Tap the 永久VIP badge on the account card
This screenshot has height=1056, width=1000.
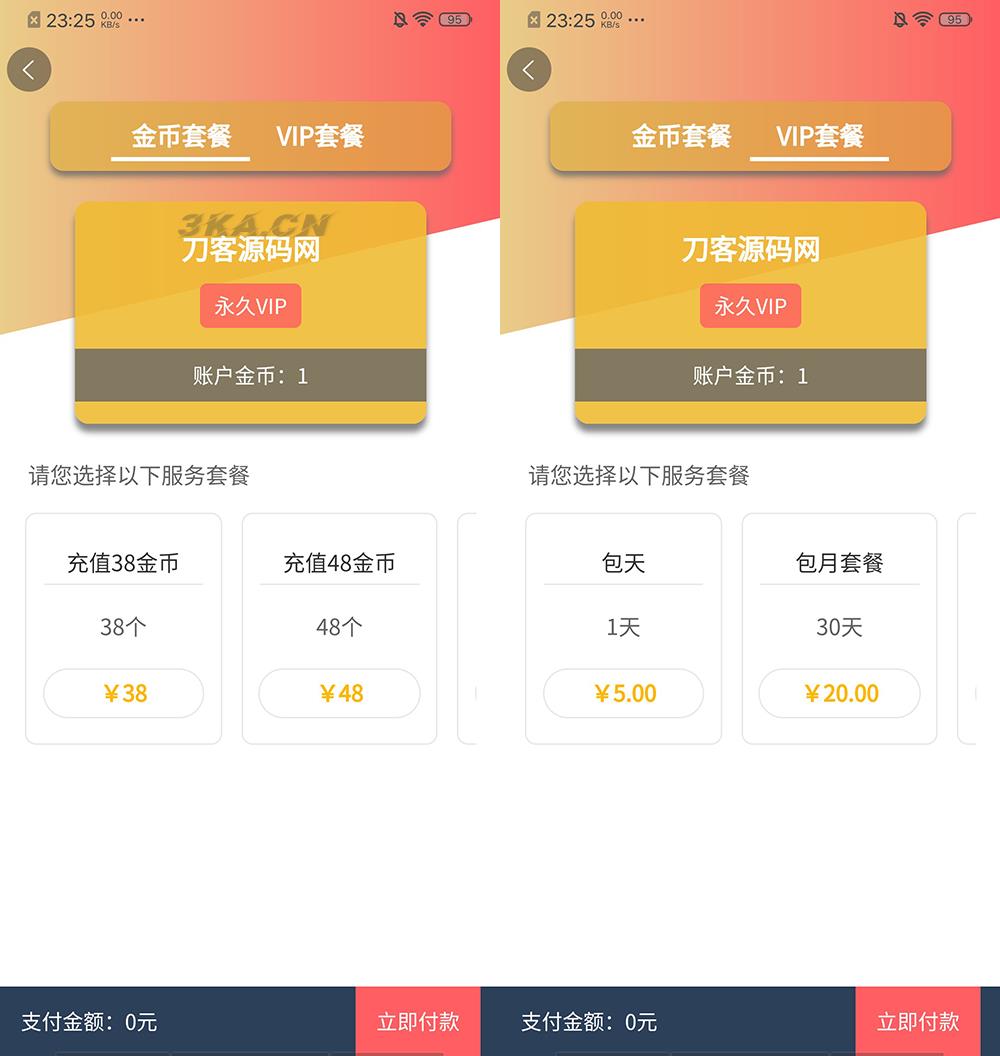click(250, 306)
